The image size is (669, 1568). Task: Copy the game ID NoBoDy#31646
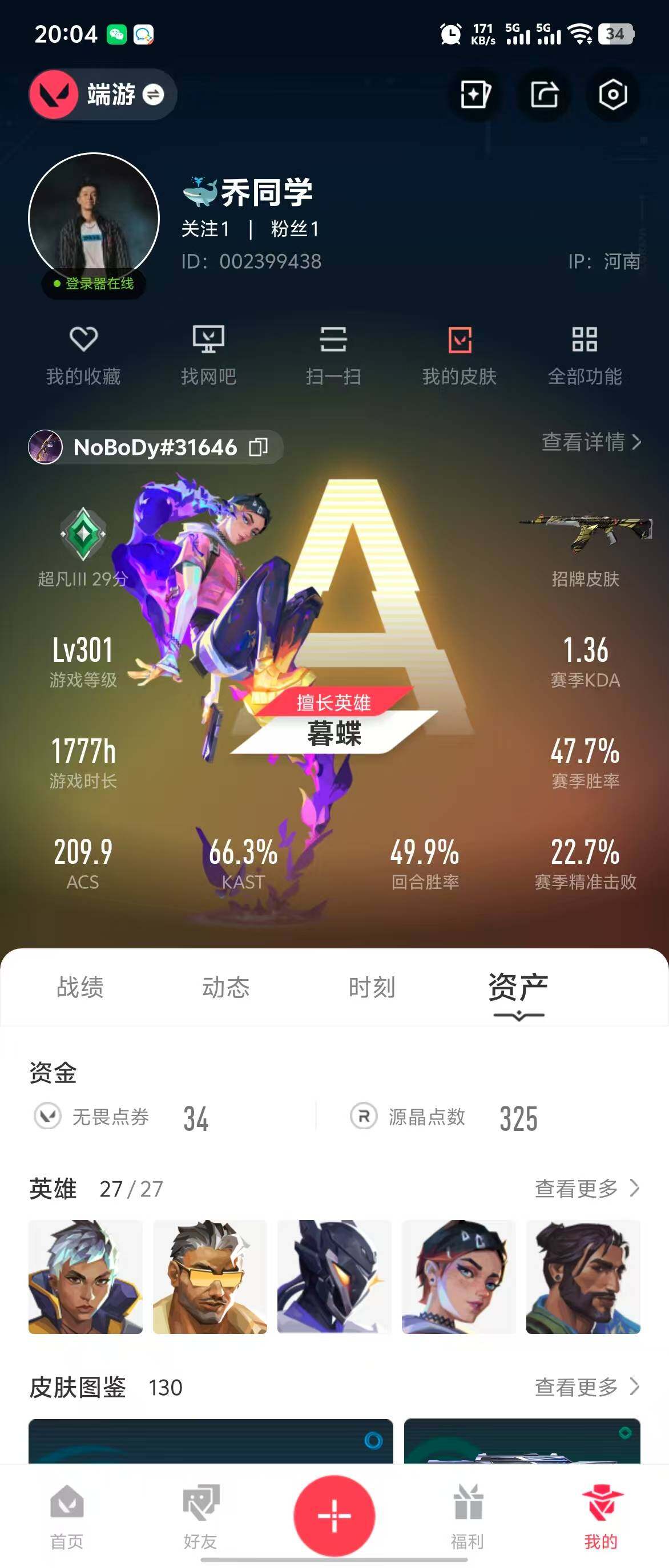(259, 447)
